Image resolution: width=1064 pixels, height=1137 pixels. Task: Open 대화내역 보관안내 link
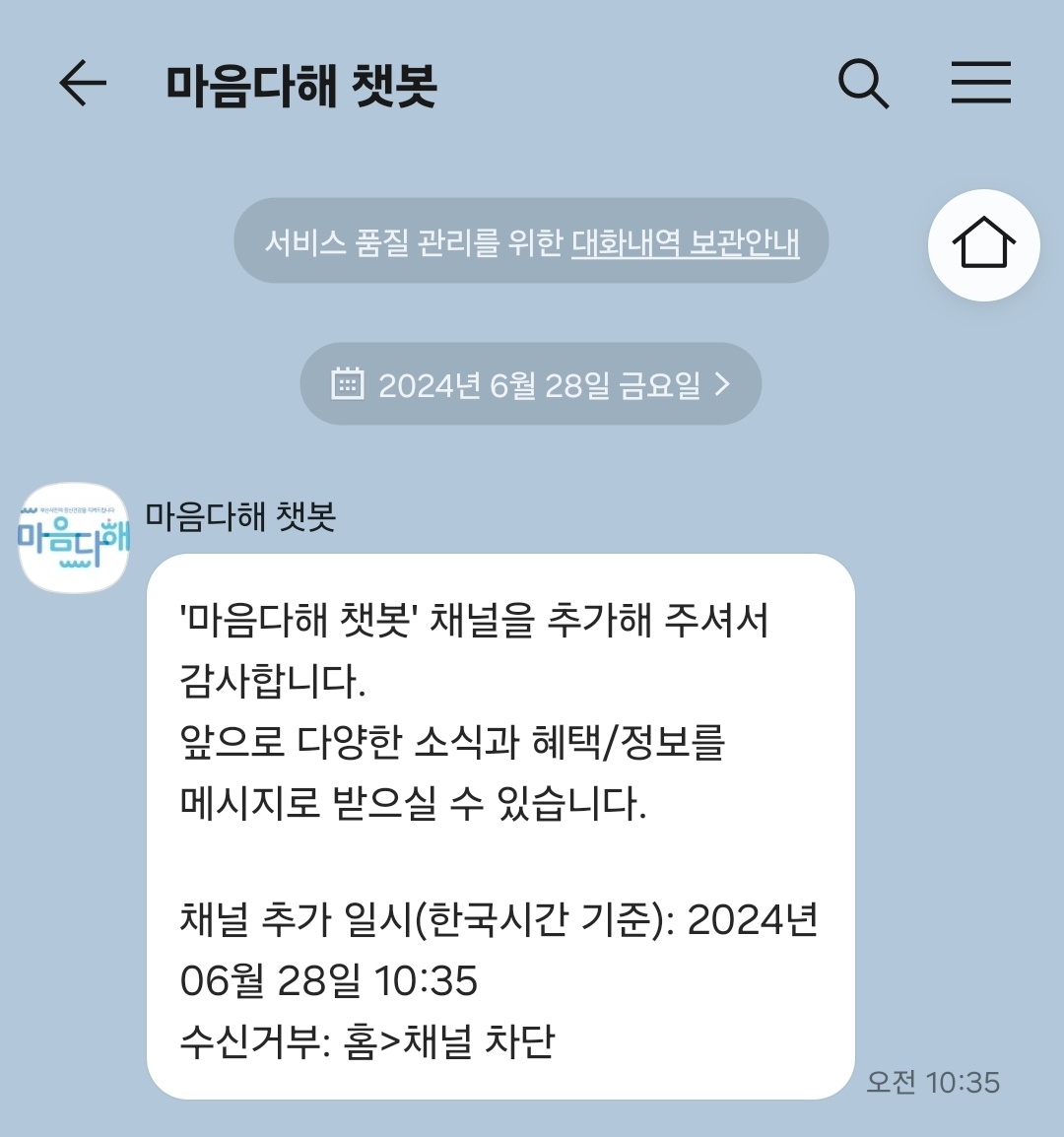[x=685, y=242]
